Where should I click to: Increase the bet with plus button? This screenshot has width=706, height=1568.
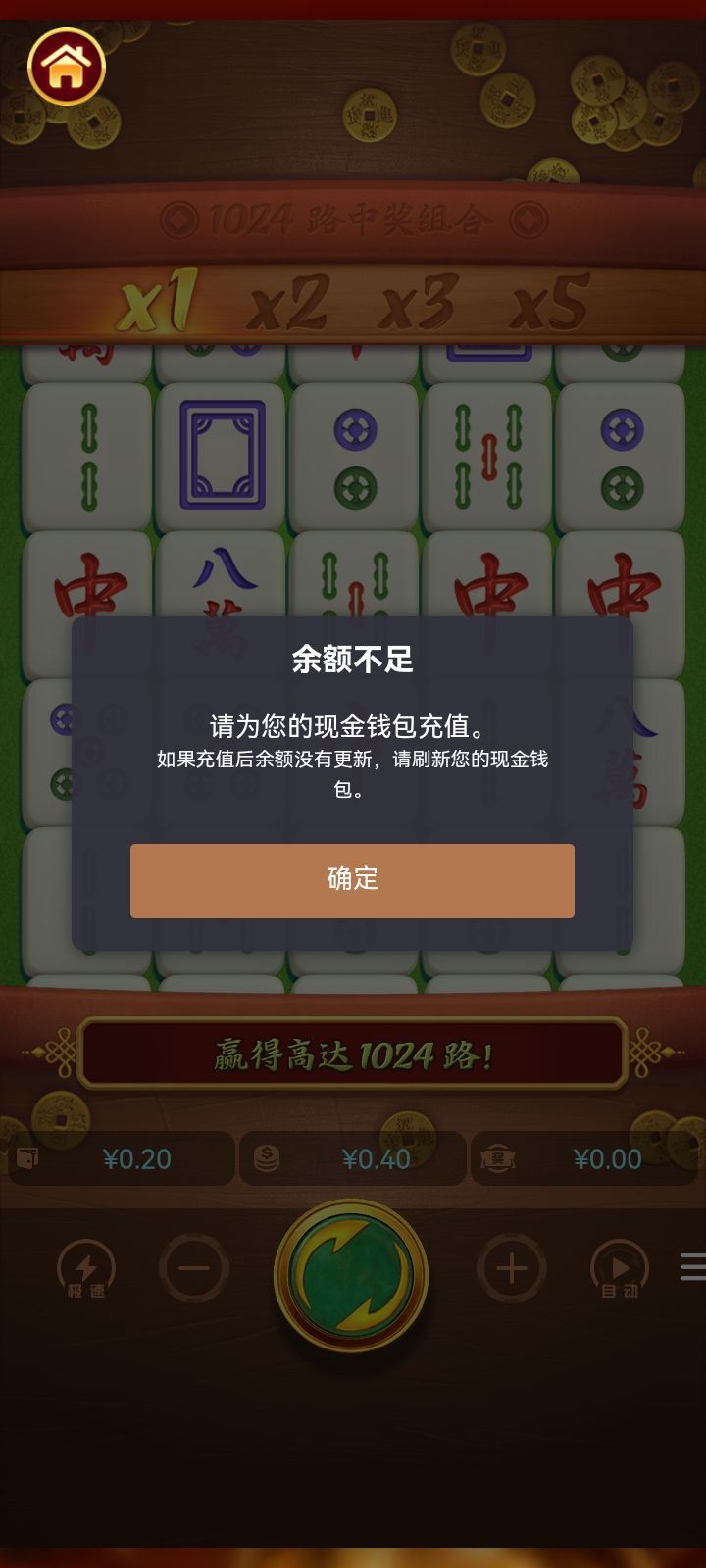pos(511,1269)
